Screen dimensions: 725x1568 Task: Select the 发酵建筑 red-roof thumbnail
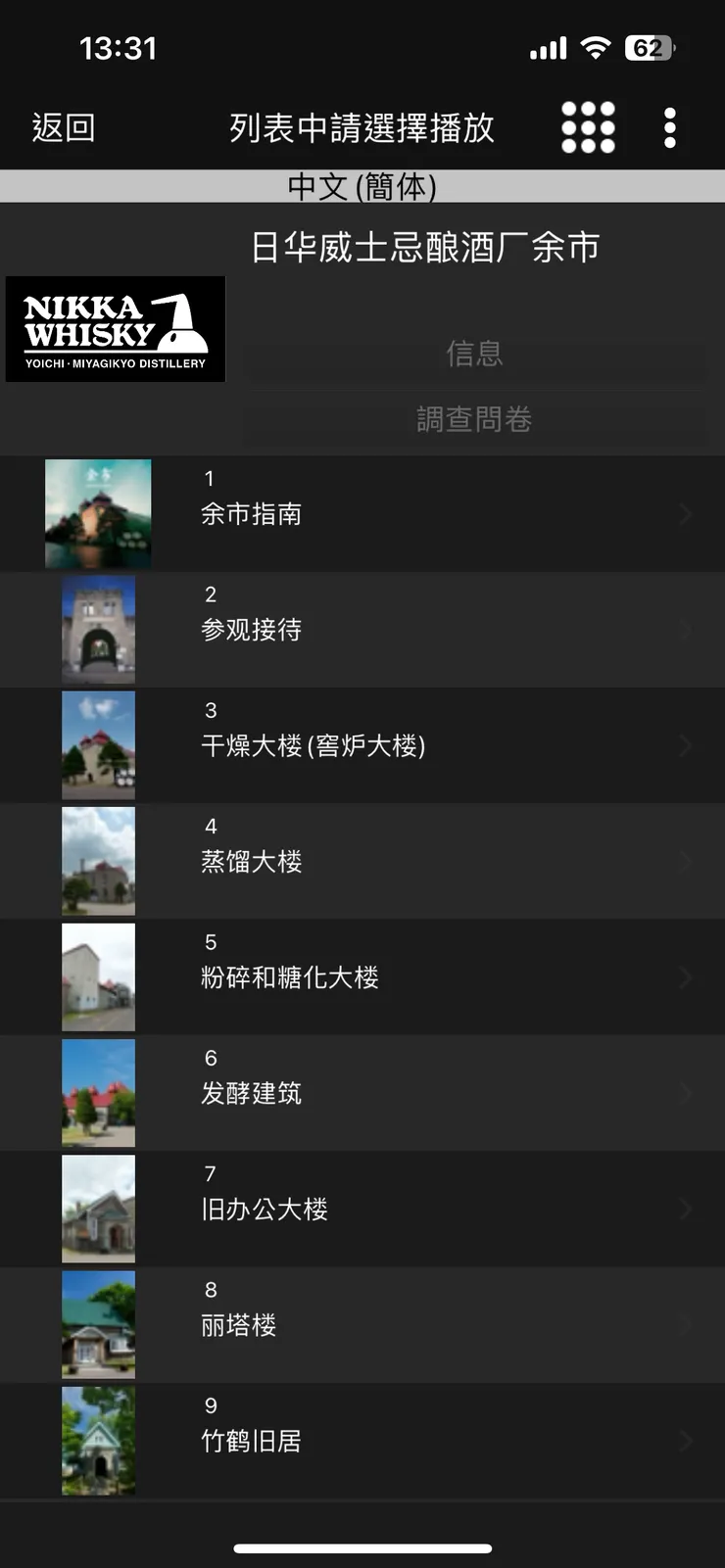98,1093
